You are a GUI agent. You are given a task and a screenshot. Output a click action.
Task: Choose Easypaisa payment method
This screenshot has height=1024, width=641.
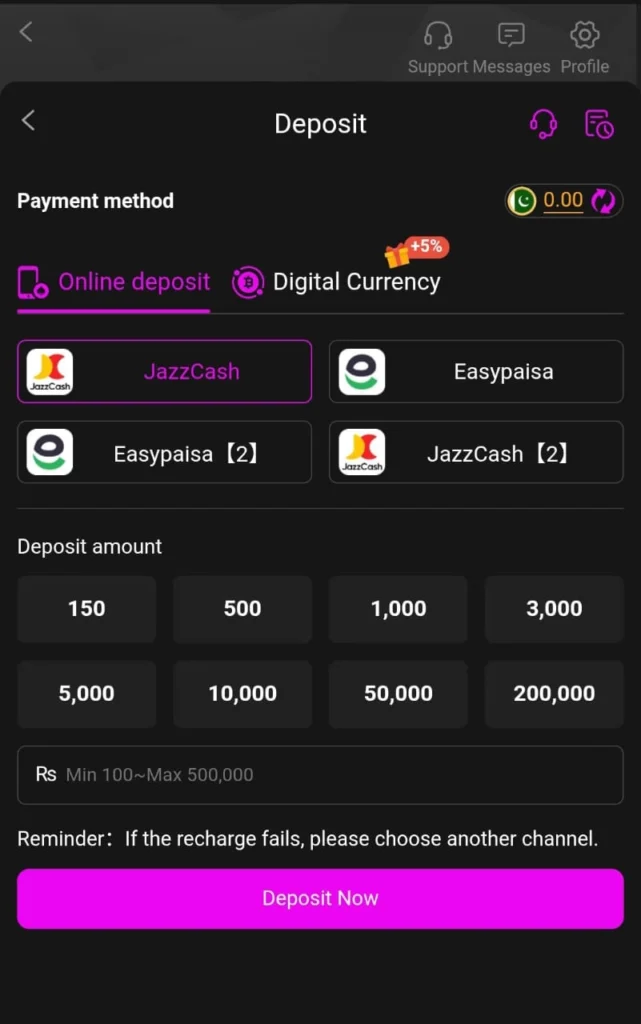click(476, 372)
